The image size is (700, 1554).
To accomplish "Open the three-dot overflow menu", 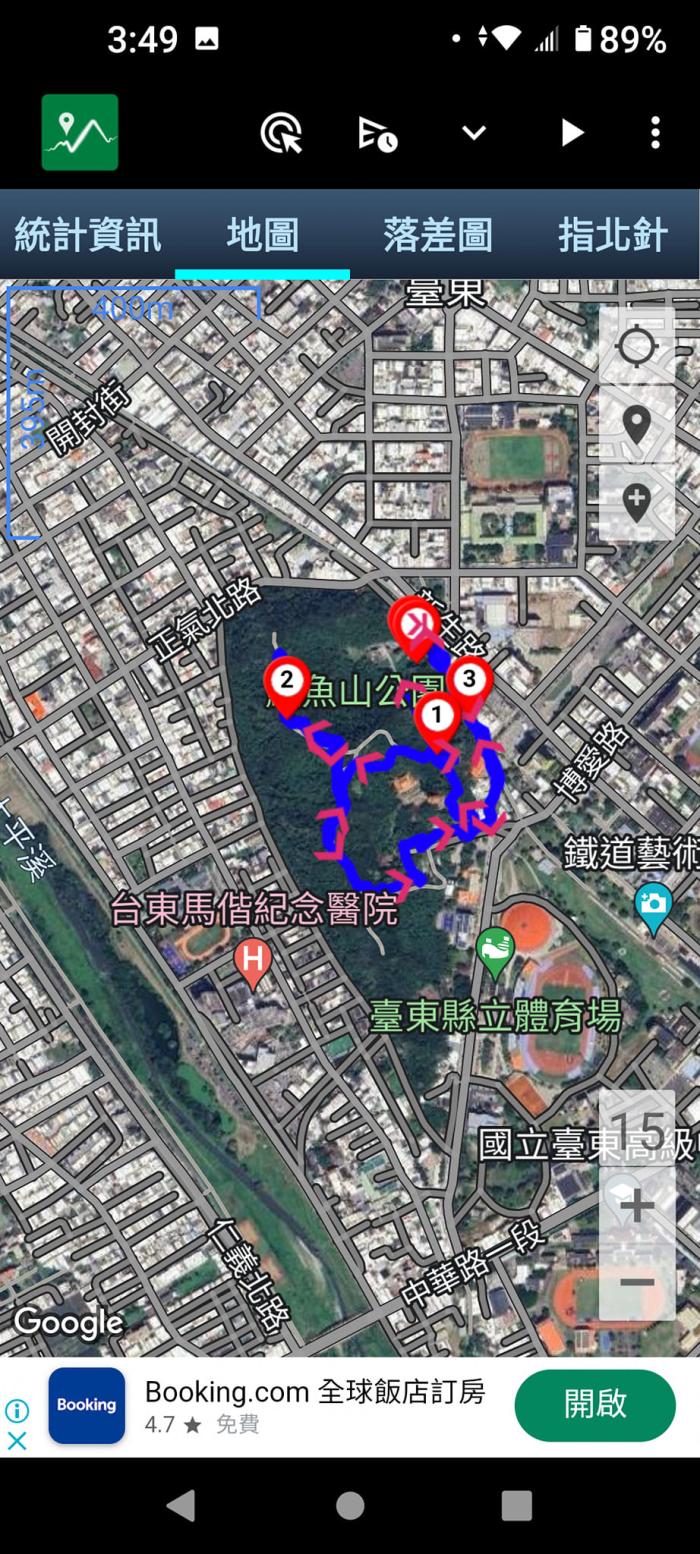I will 655,132.
